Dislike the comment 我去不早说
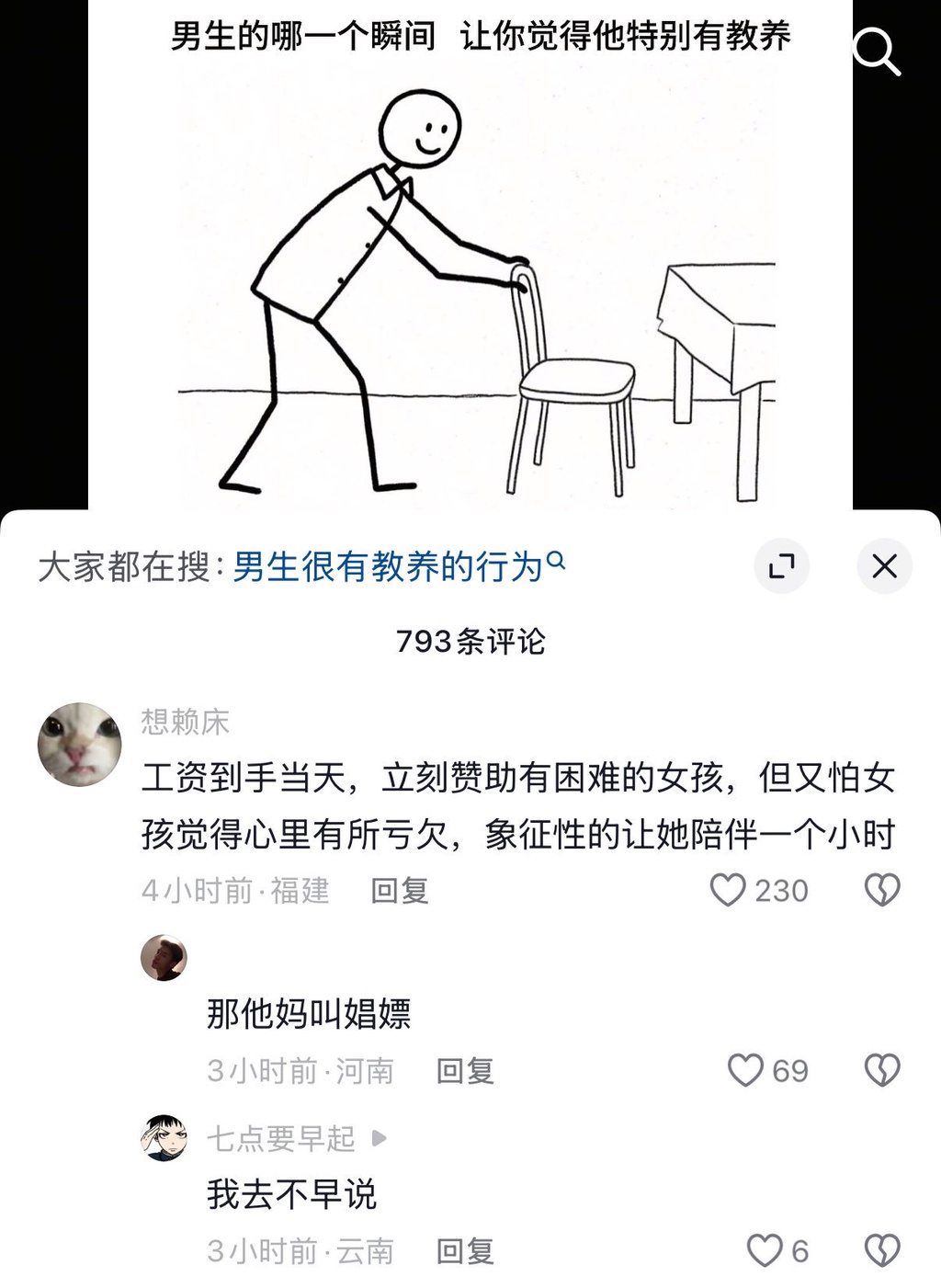Screen dimensions: 941x1288 882,1250
